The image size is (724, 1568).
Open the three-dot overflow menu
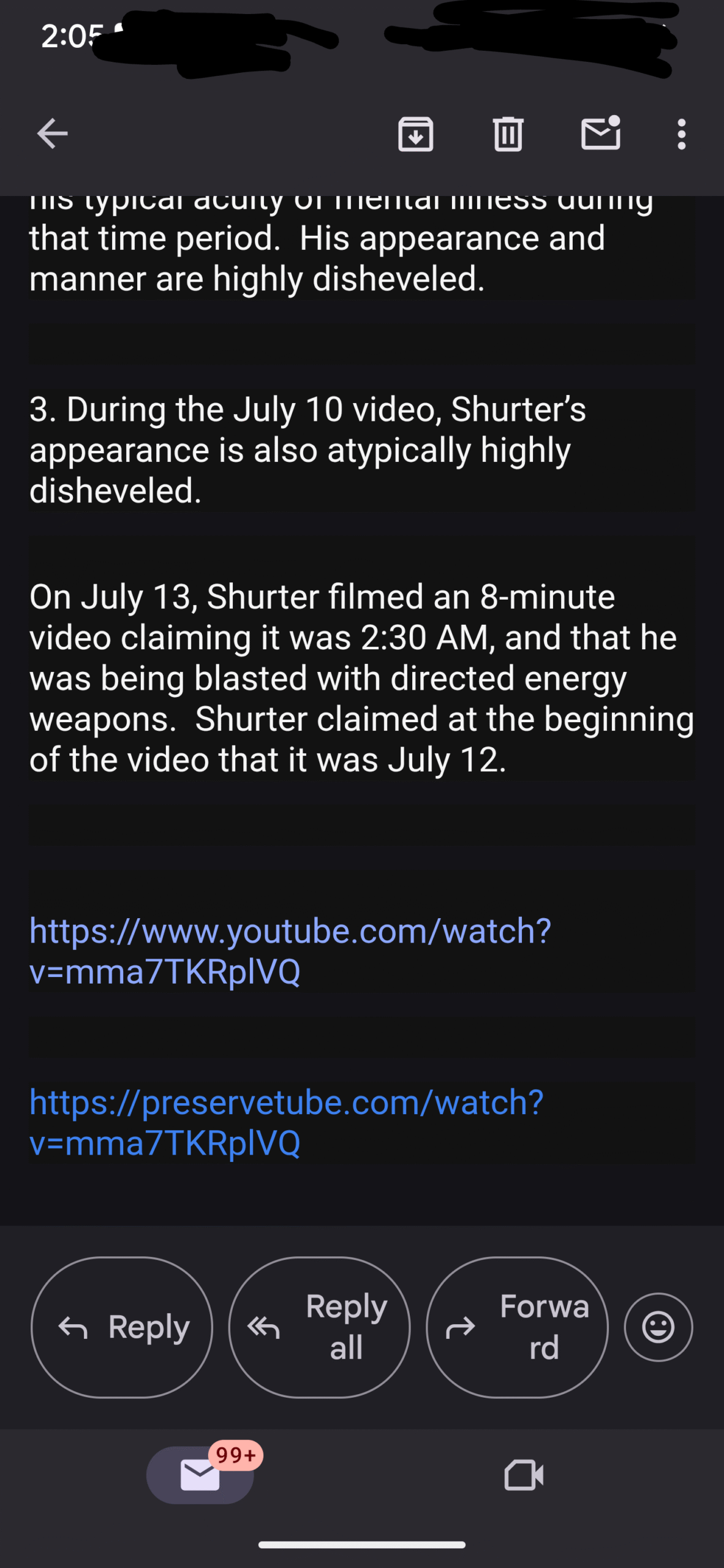[681, 134]
